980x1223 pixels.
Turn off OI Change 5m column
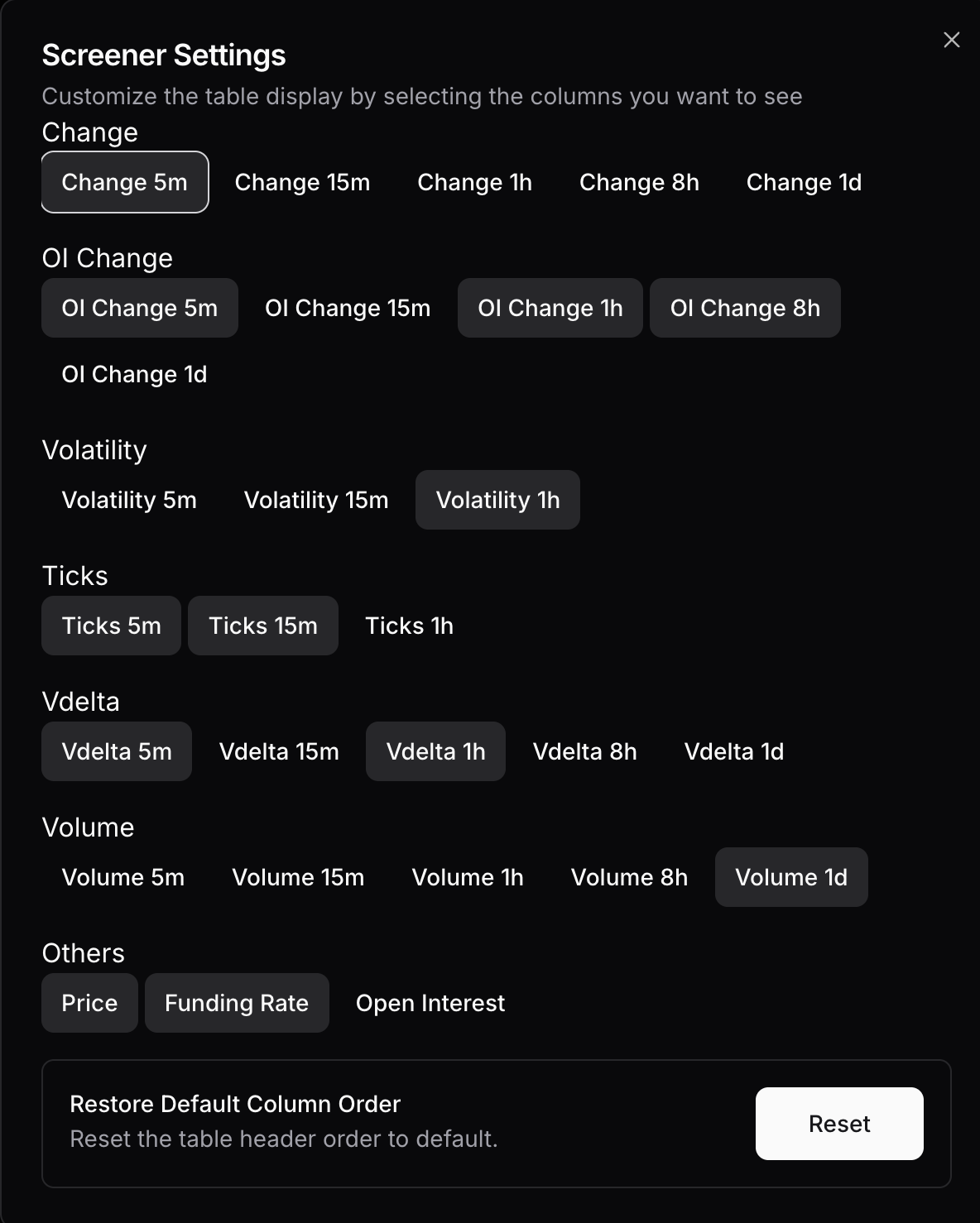139,308
